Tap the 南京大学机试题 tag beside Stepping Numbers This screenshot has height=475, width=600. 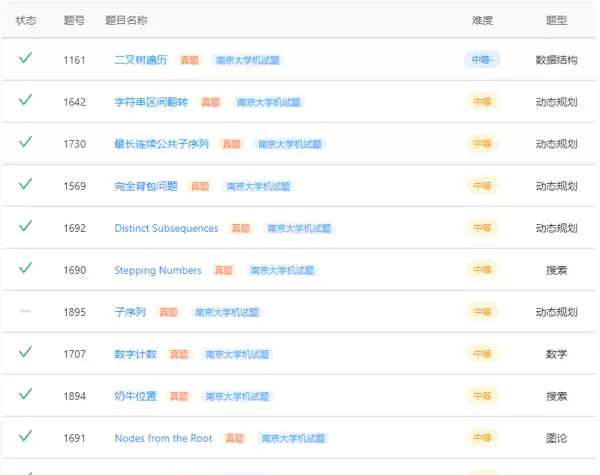[x=282, y=270]
